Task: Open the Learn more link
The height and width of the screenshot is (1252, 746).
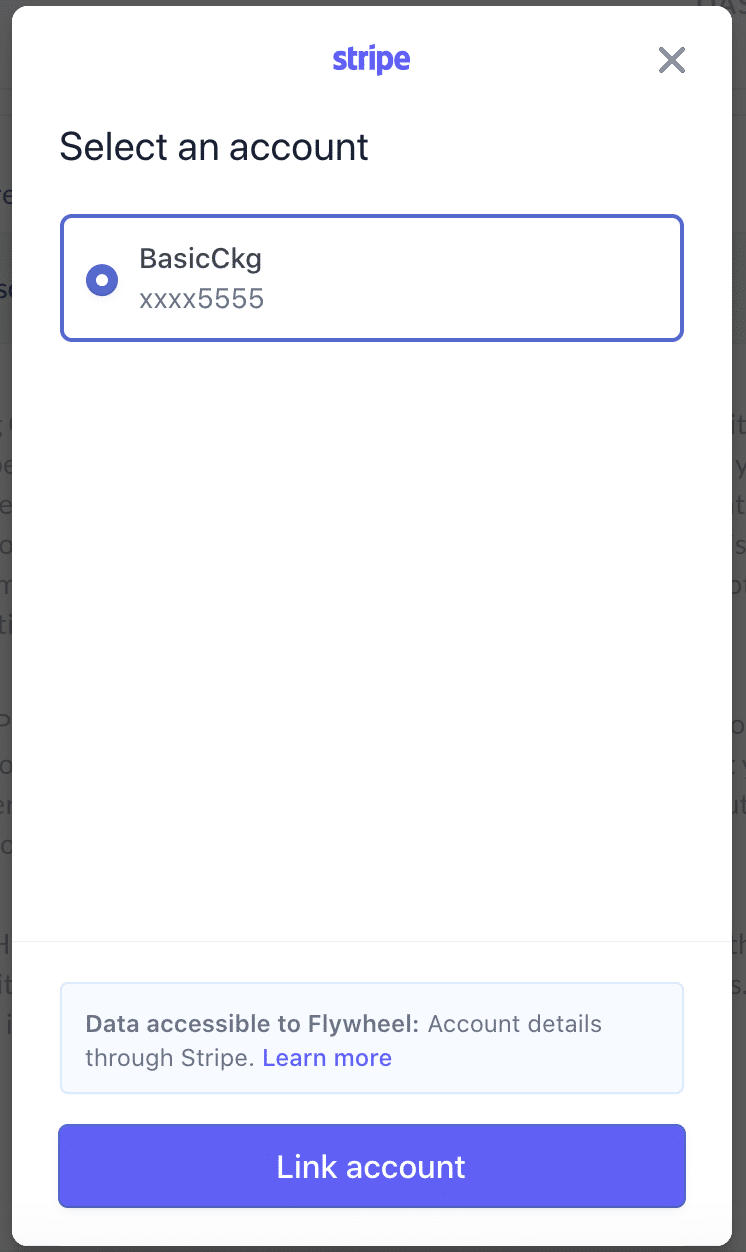Action: click(327, 1058)
